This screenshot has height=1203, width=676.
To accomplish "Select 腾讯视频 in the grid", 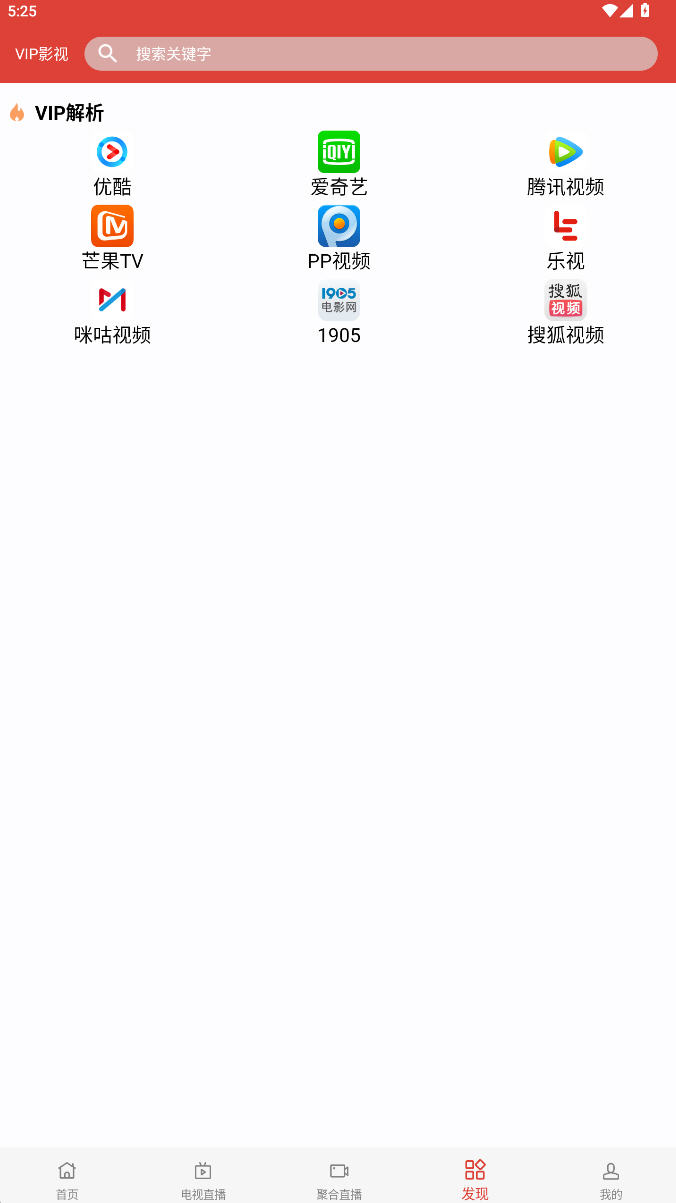I will point(565,165).
